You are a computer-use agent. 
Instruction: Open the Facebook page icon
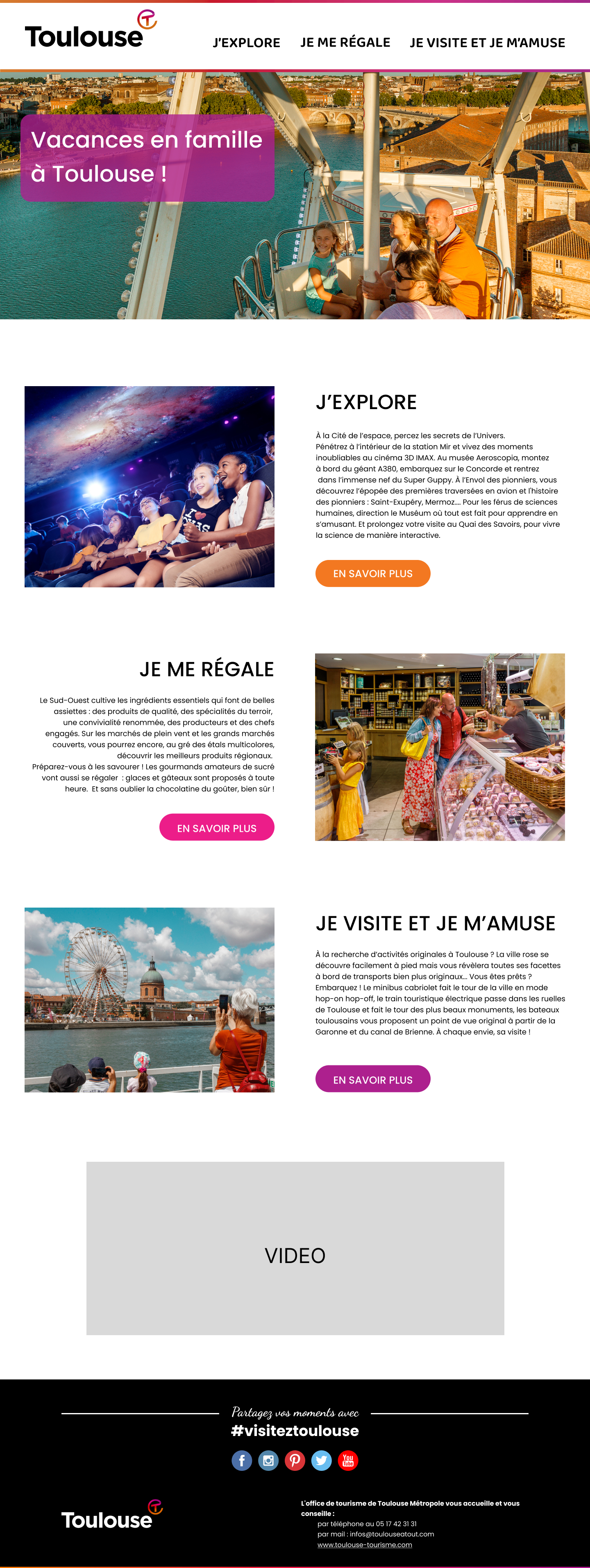[241, 1460]
